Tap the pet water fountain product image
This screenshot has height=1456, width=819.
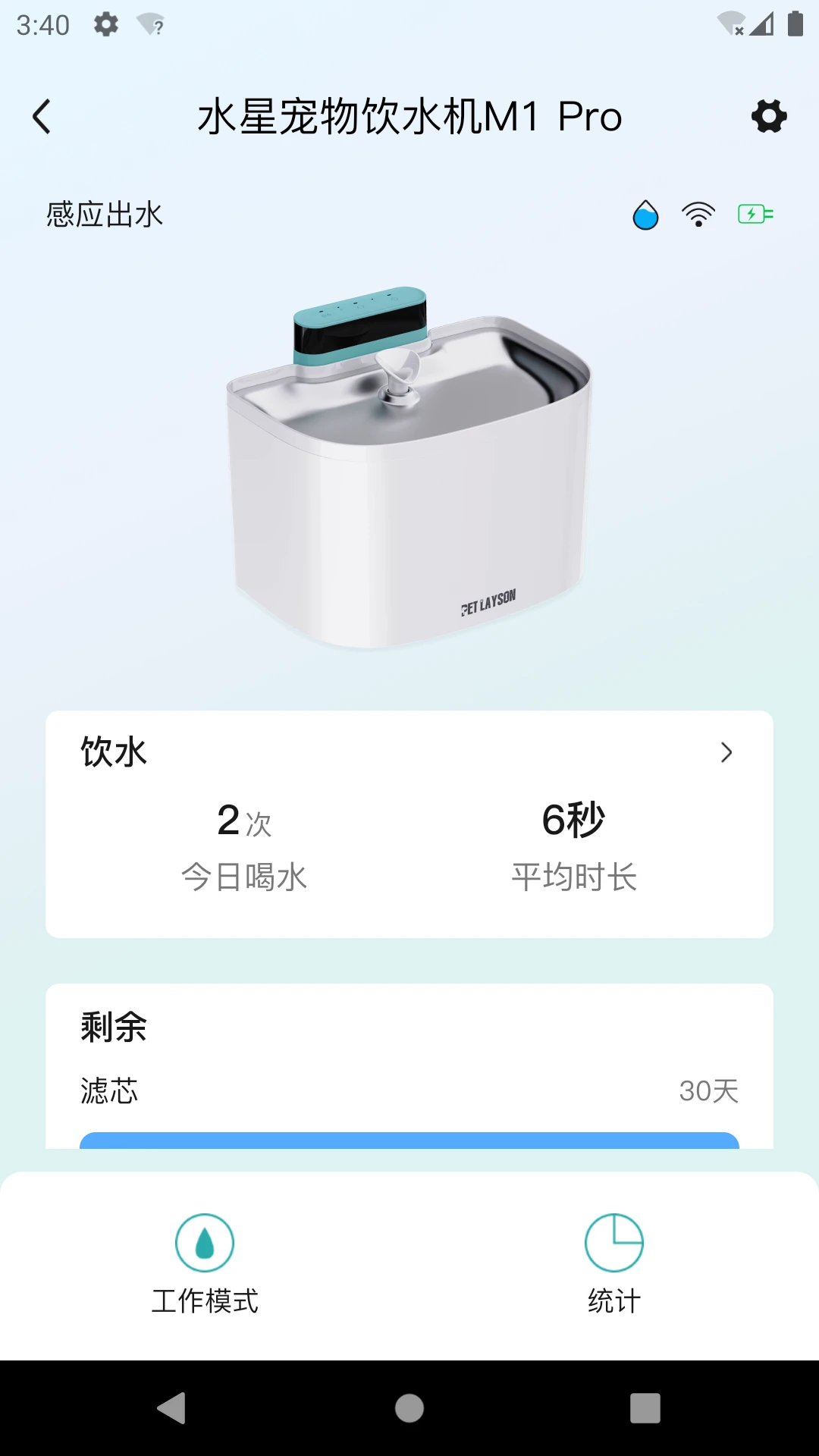pyautogui.click(x=409, y=470)
